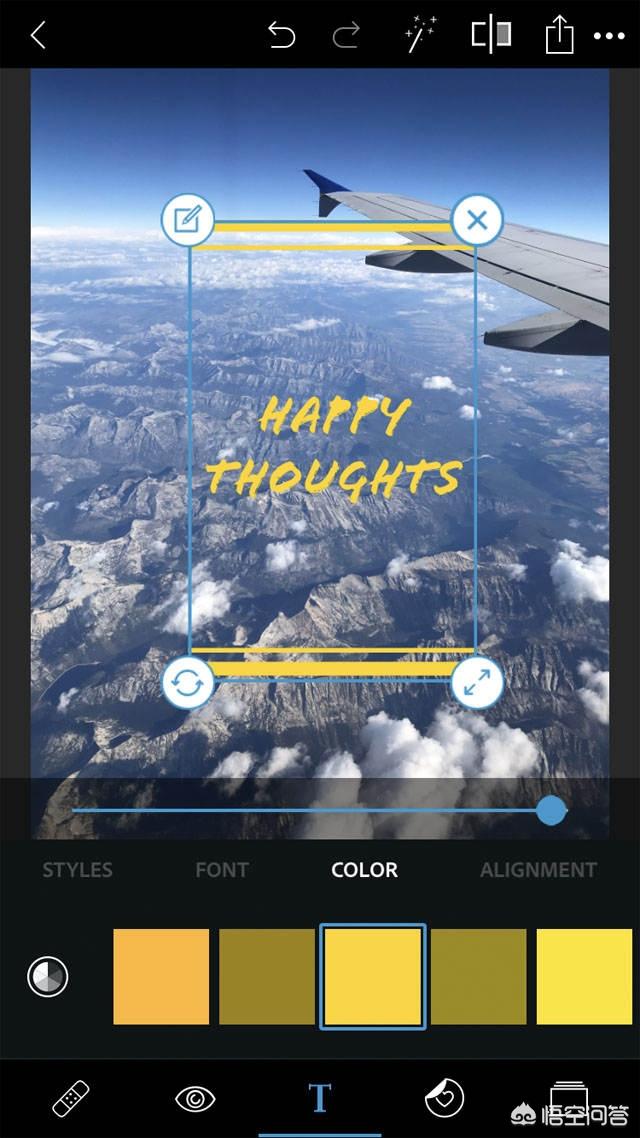Open the color wheel picker
The height and width of the screenshot is (1138, 640).
tap(47, 975)
